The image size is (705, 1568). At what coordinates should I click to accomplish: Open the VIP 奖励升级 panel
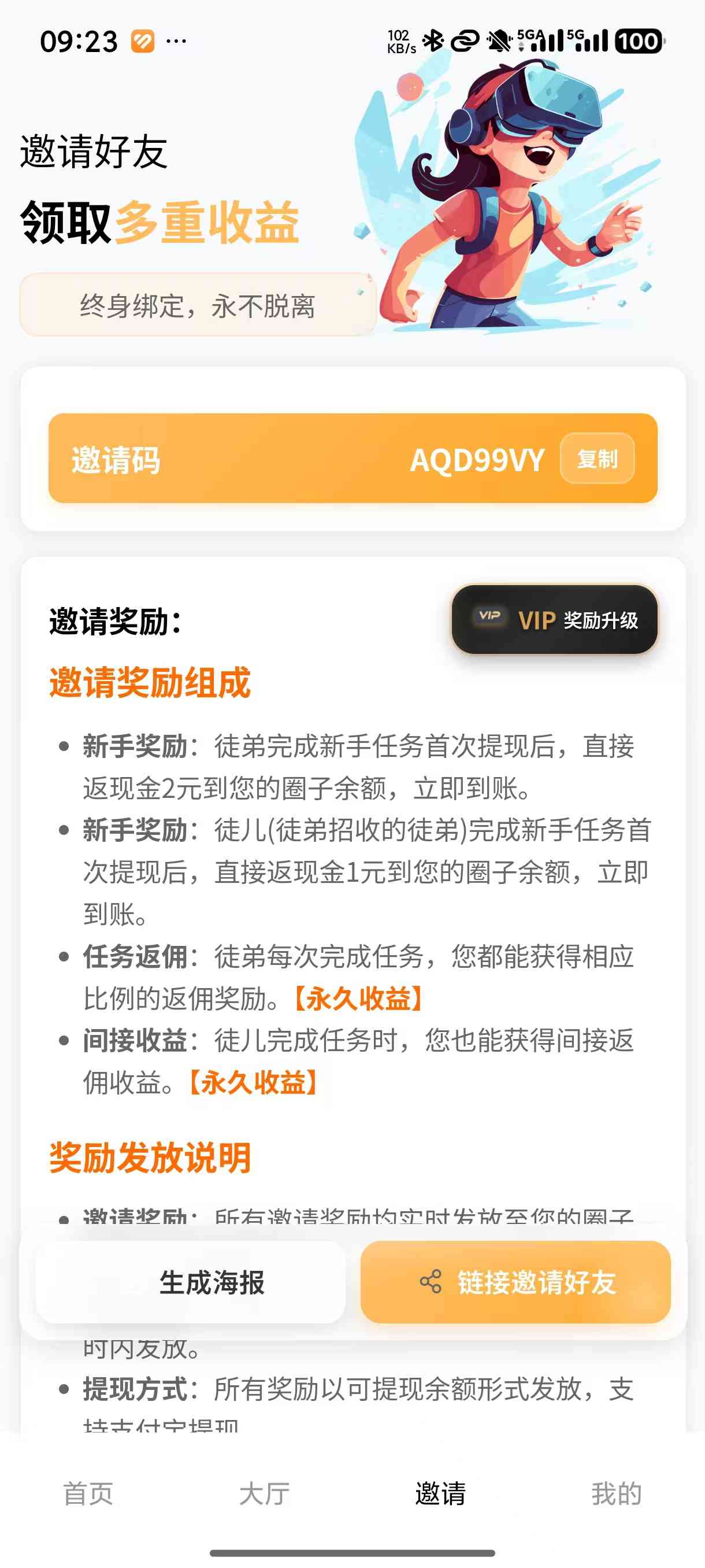point(555,619)
